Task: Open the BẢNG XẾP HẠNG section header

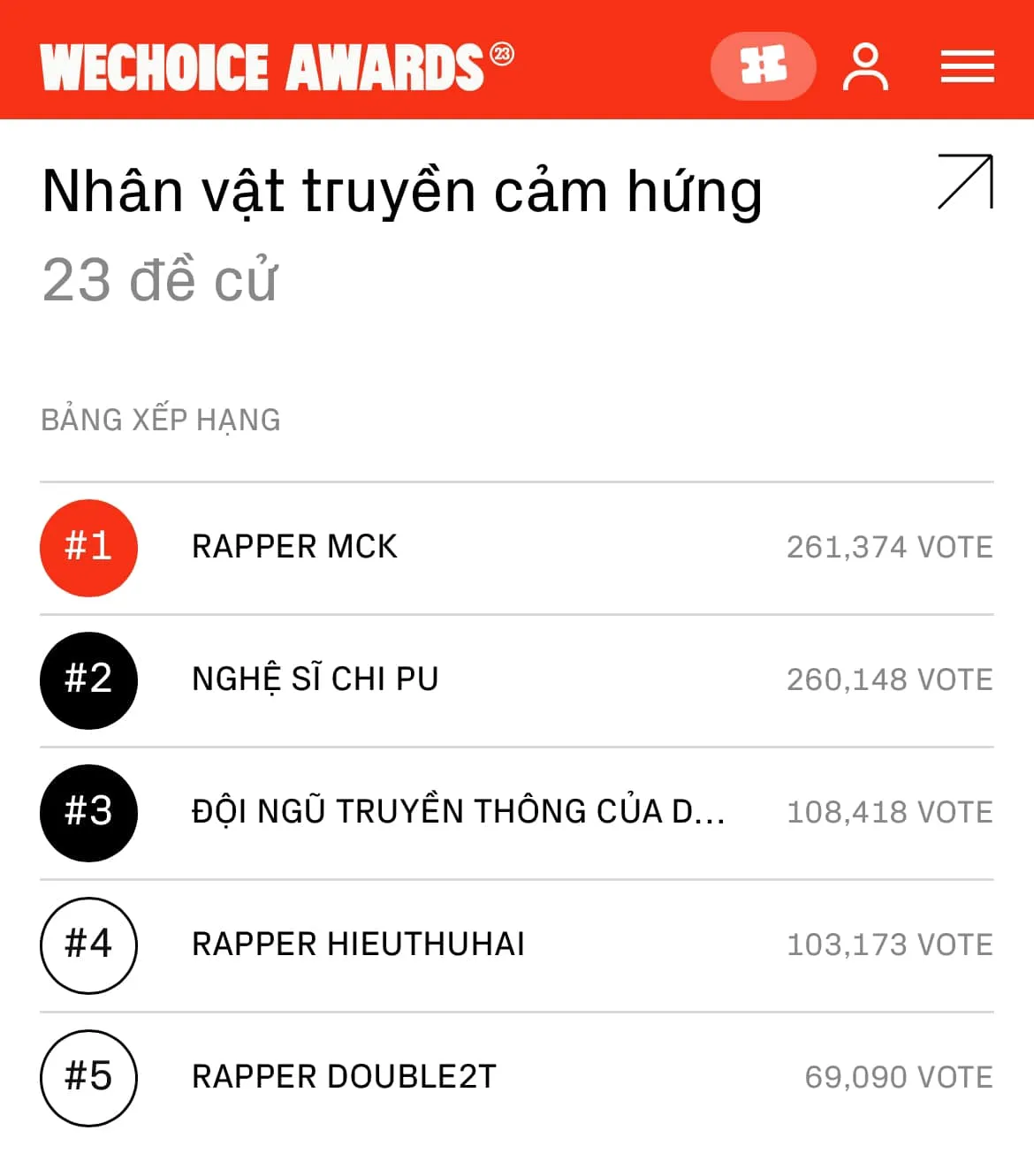Action: point(159,419)
